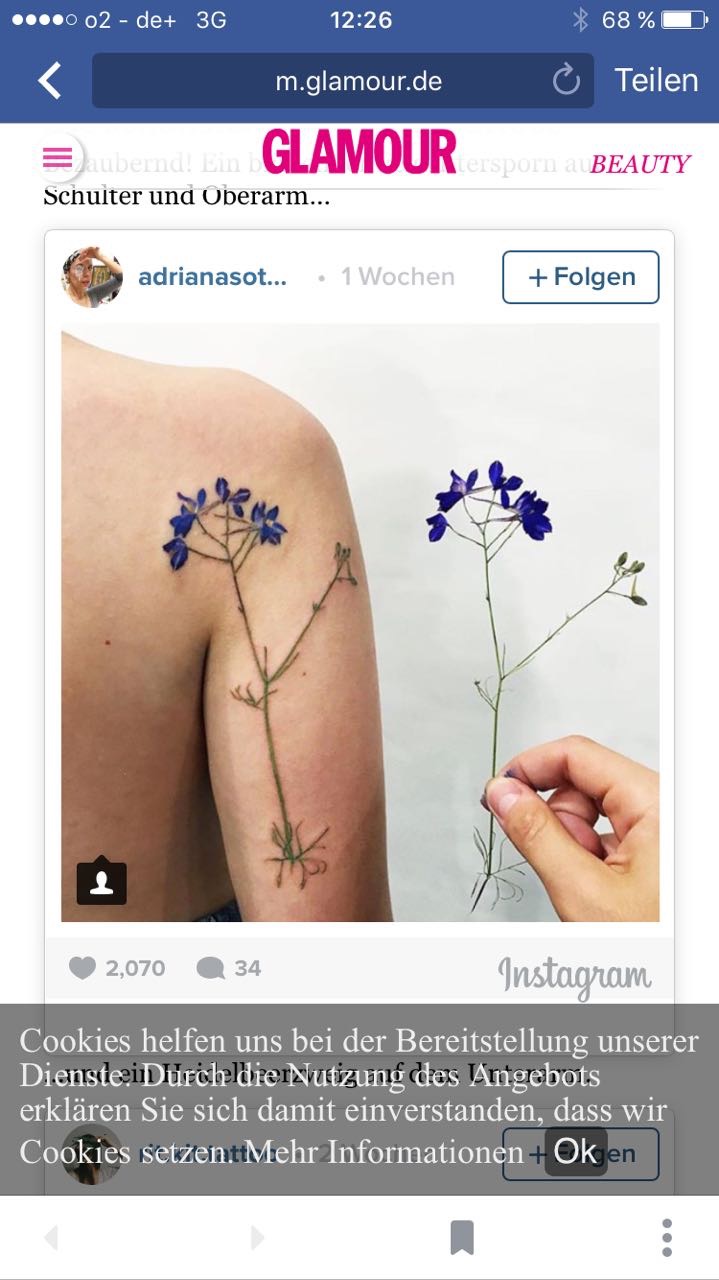This screenshot has height=1280, width=719.
Task: Open bookmarks in the bottom toolbar
Action: (x=461, y=1238)
